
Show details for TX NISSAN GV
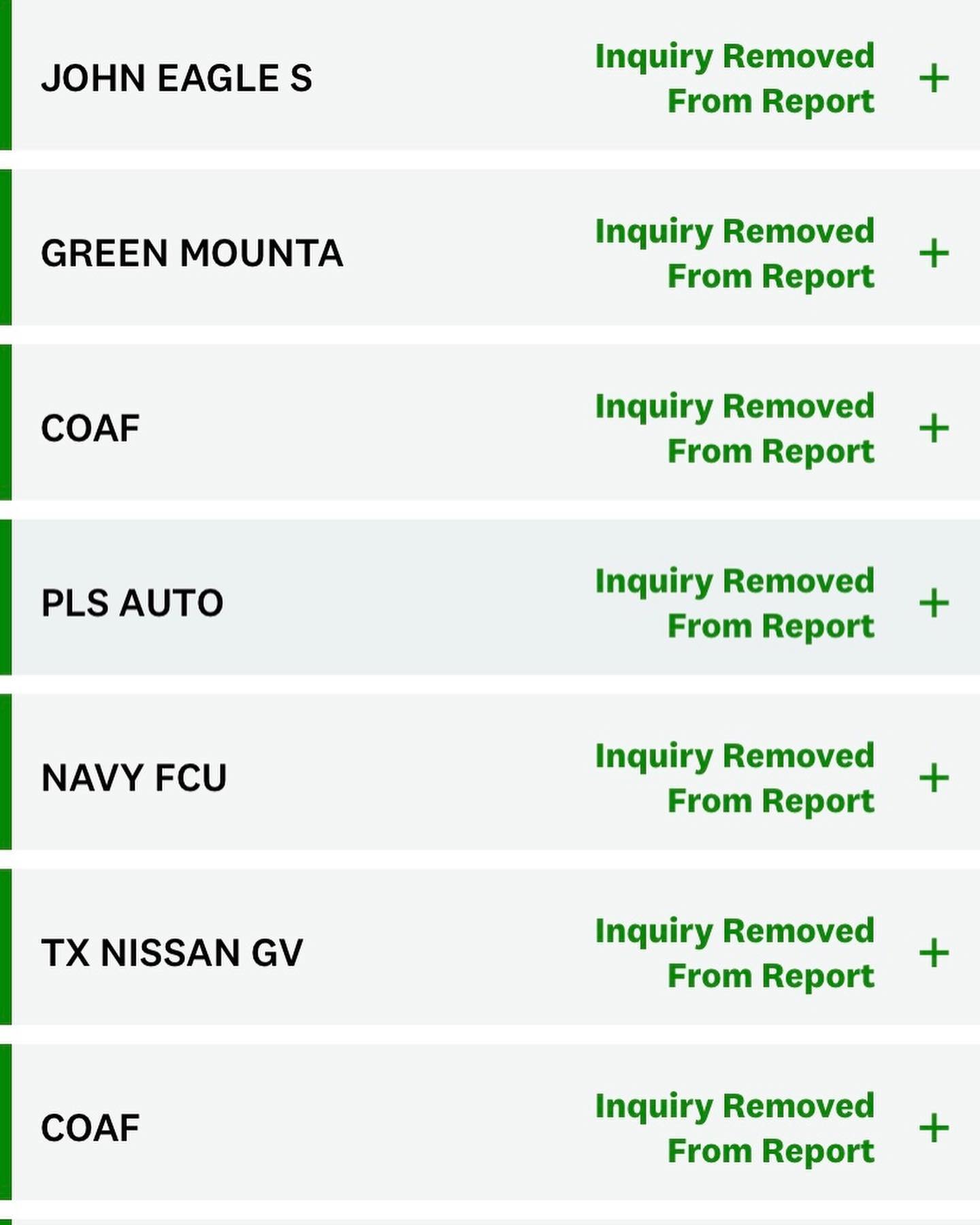point(934,953)
